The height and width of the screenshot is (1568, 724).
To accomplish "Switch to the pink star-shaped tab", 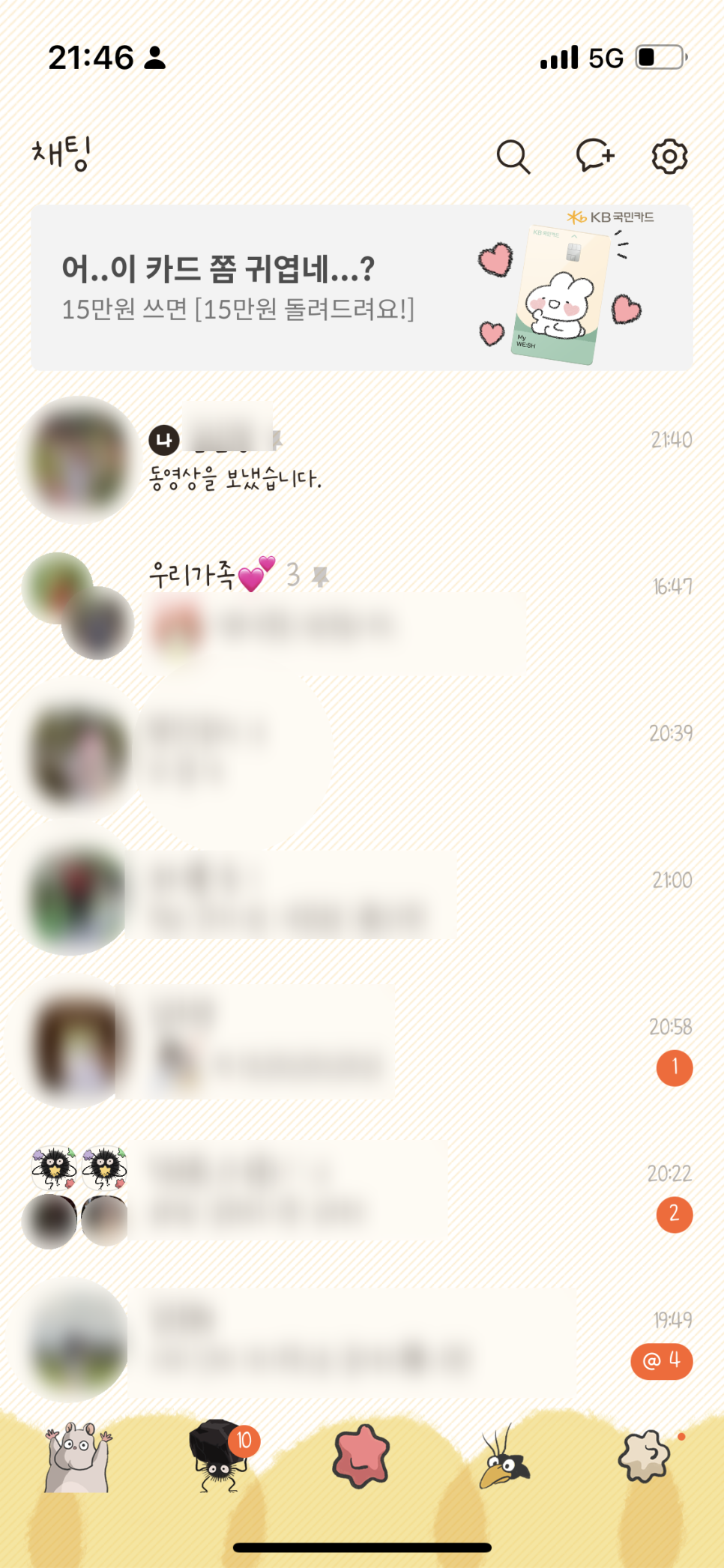I will pyautogui.click(x=361, y=1456).
